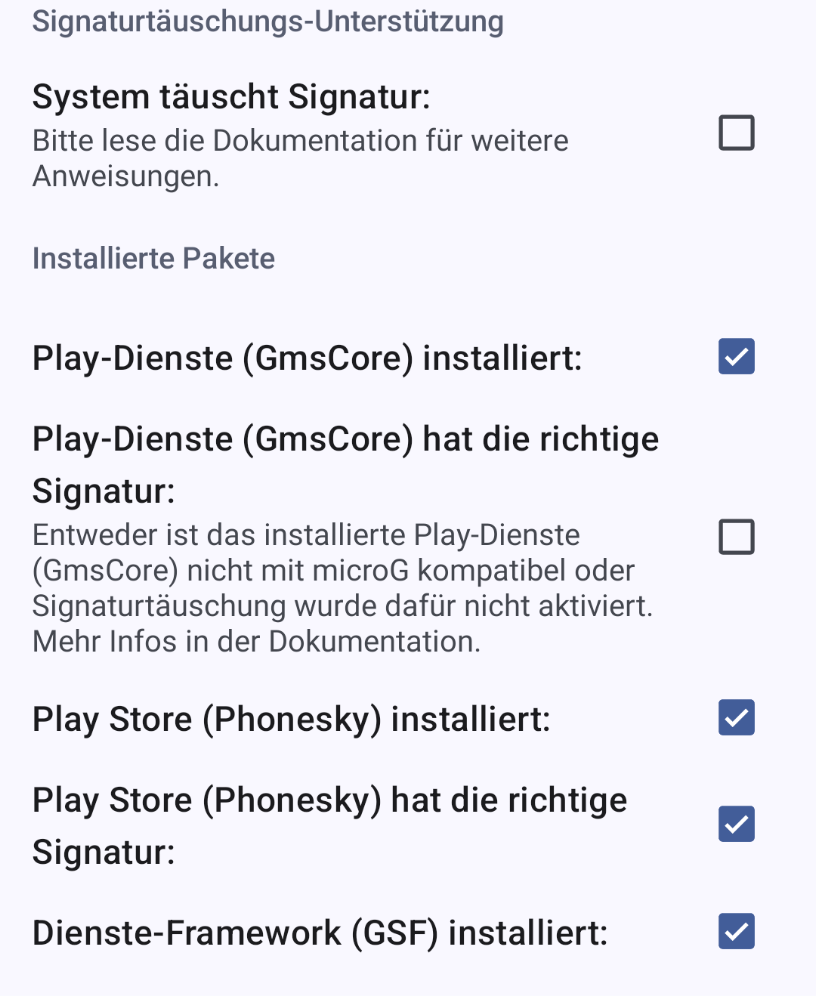Uncheck 'Play Store (Phonesky) hat die richtige Signatur'
Image resolution: width=816 pixels, height=996 pixels.
click(736, 824)
